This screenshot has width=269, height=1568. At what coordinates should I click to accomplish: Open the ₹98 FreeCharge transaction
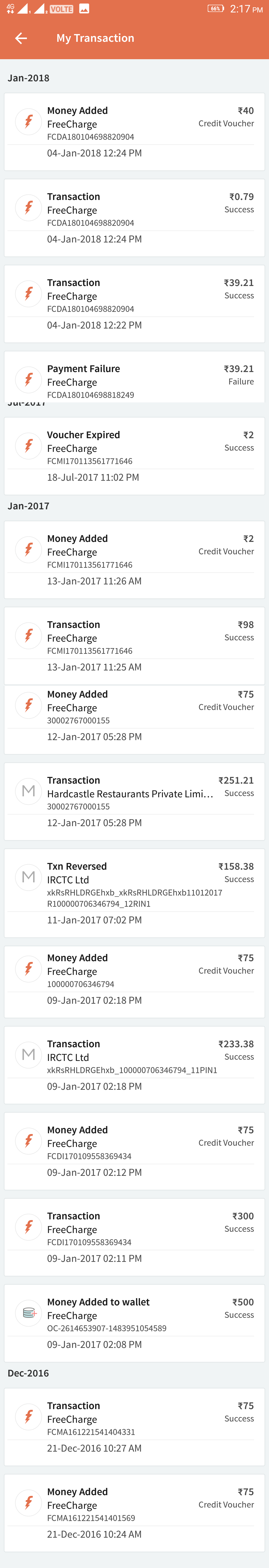coord(134,645)
